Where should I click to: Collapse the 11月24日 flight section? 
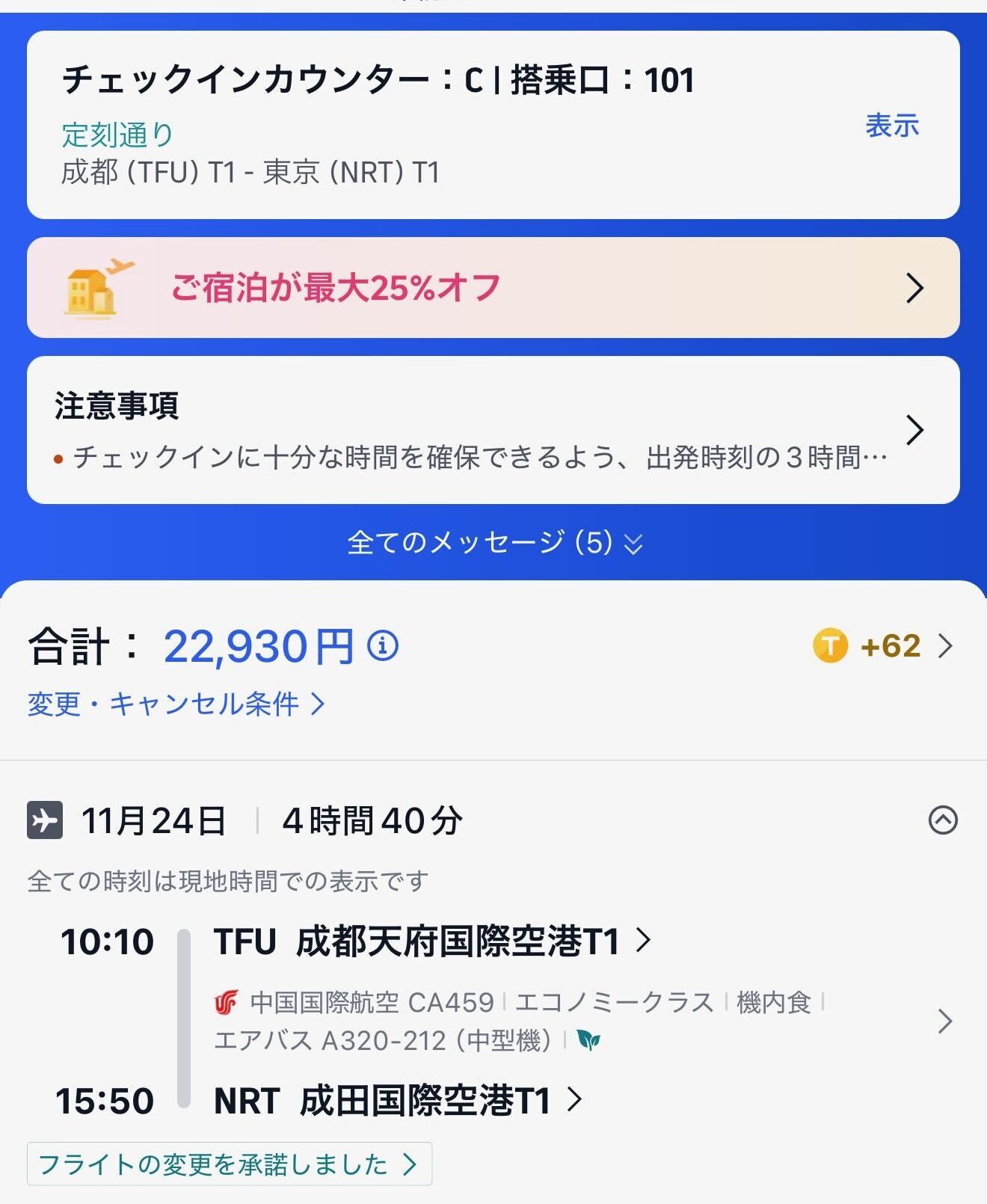coord(942,820)
